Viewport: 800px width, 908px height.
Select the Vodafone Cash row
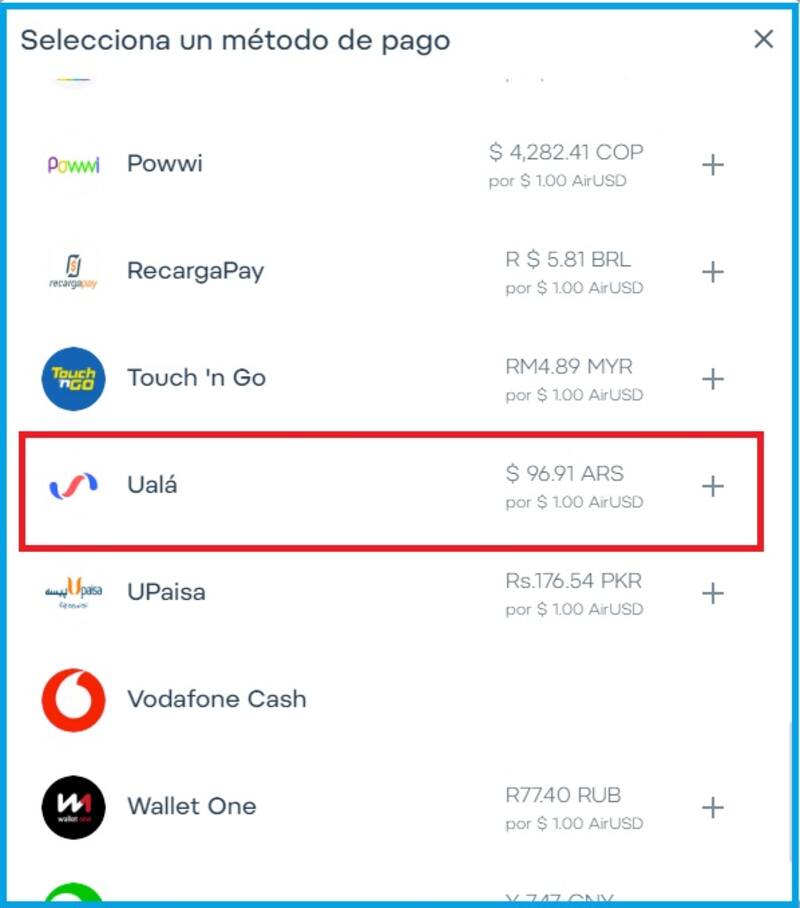coord(216,699)
